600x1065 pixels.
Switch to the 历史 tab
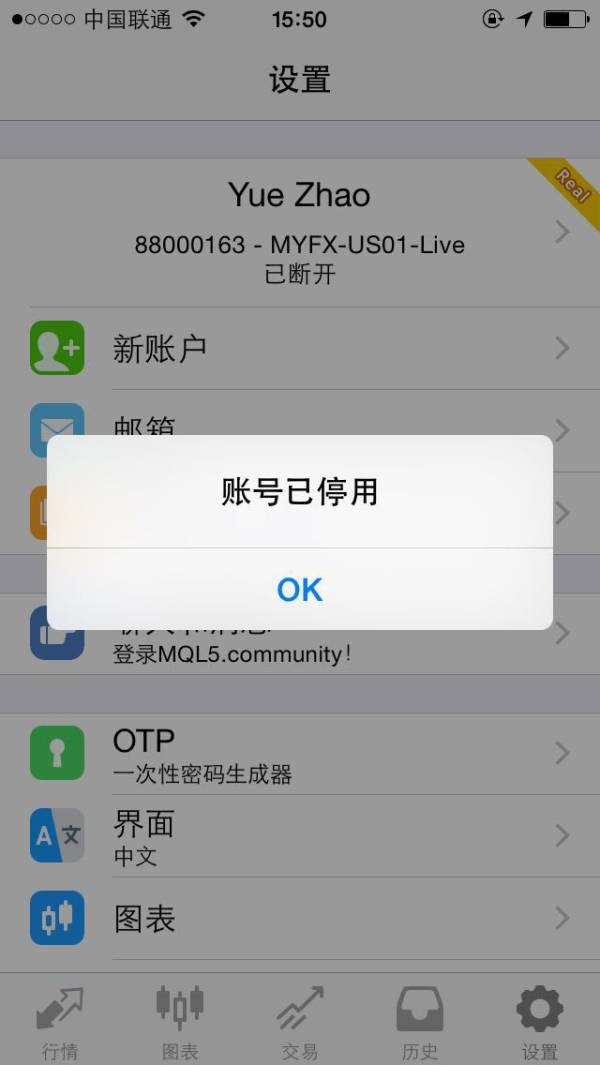tap(419, 1022)
